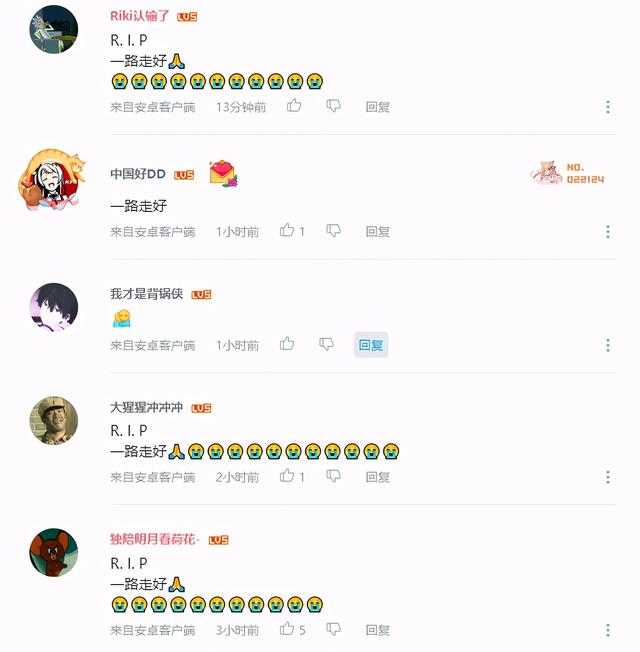Reply to Riki认输了's comment
The height and width of the screenshot is (652, 640).
click(377, 106)
